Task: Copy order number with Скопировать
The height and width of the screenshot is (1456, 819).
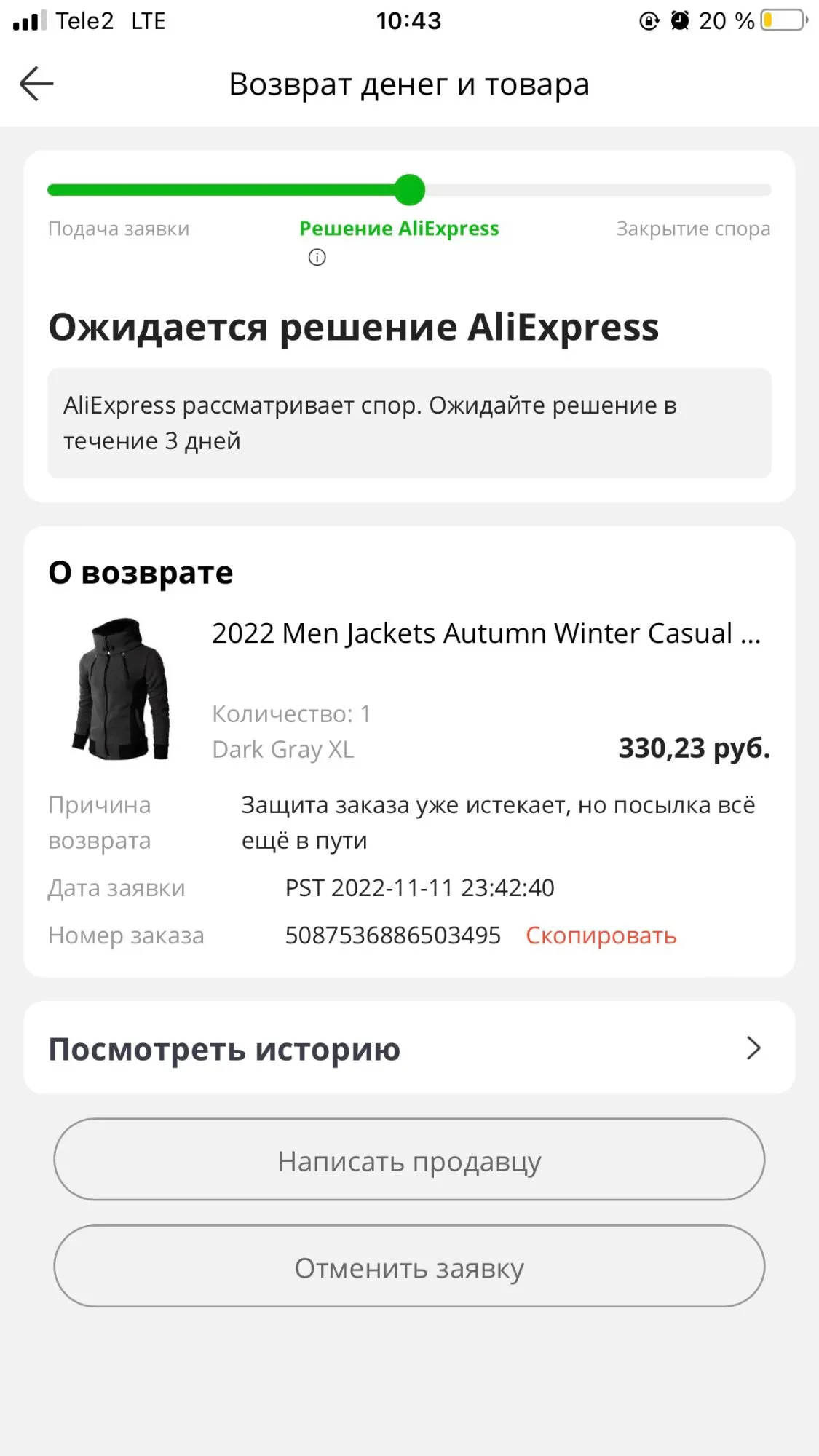Action: pos(601,935)
